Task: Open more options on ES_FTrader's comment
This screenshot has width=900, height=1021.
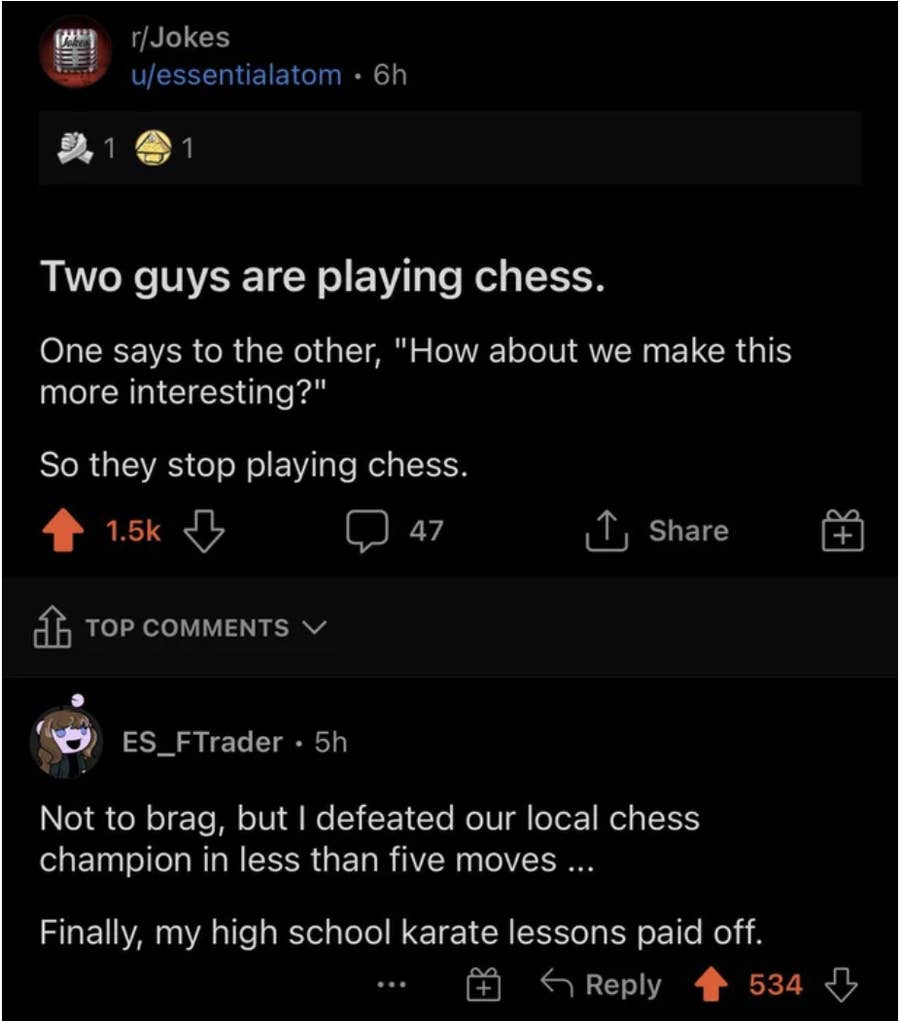Action: [393, 985]
